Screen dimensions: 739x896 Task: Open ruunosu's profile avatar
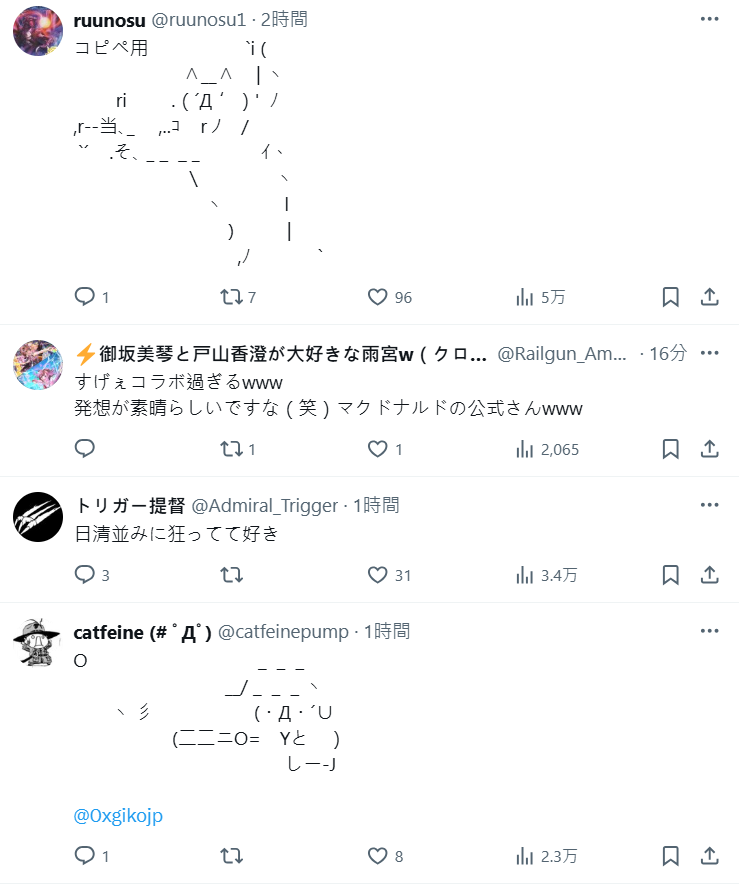pyautogui.click(x=38, y=31)
